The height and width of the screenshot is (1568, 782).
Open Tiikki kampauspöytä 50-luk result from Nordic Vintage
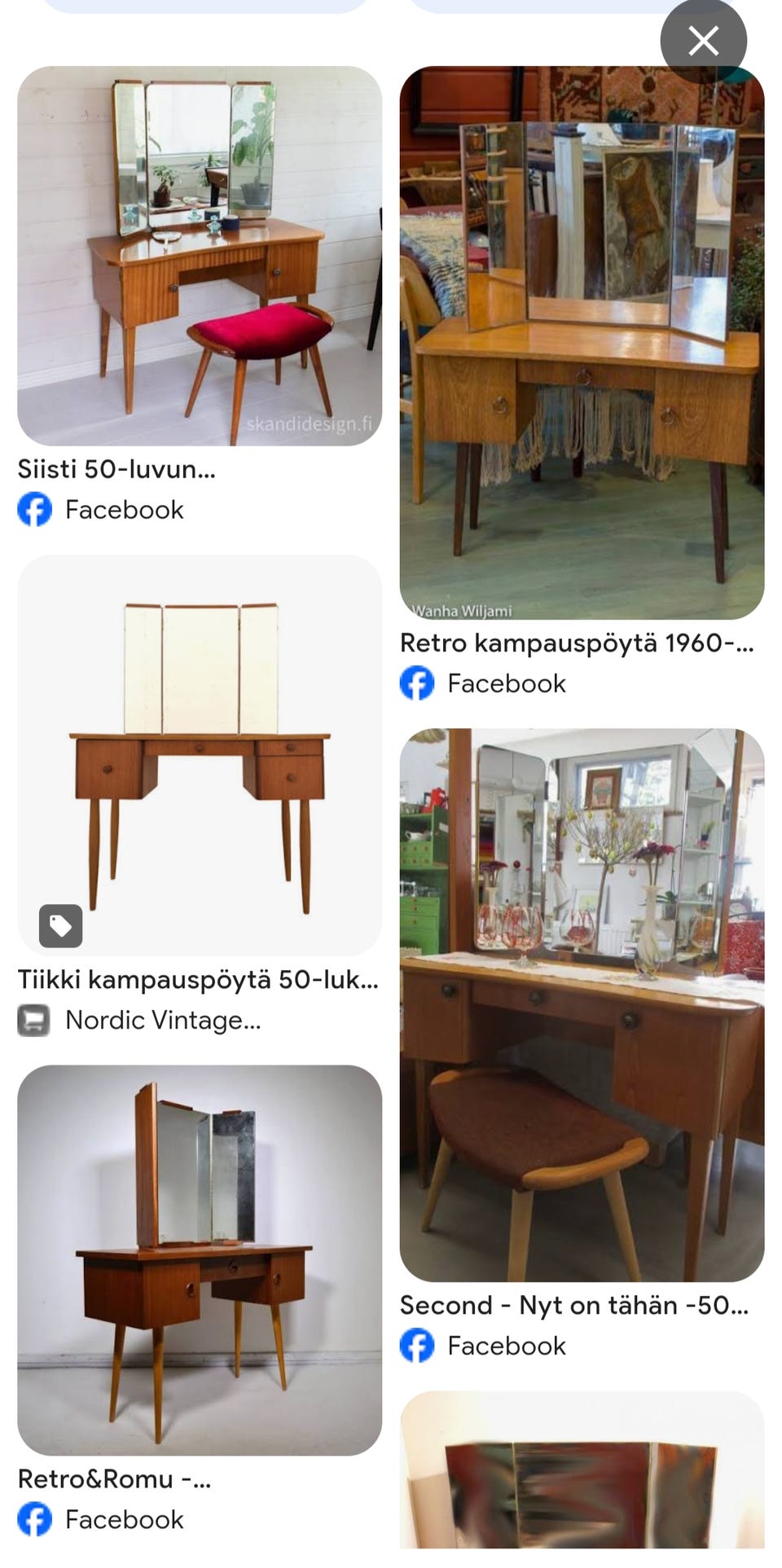200,755
